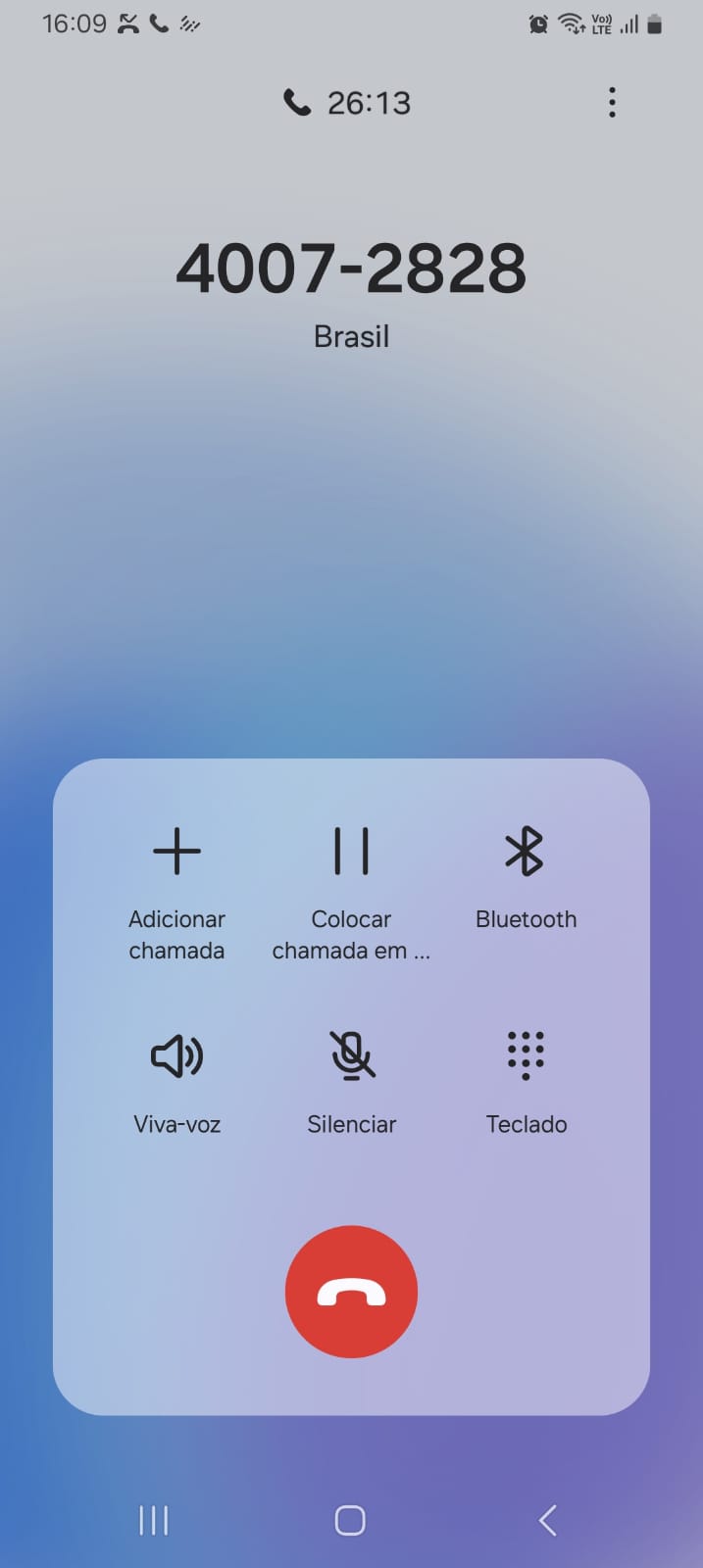This screenshot has width=703, height=1568.
Task: Put the call on hold
Action: [351, 851]
